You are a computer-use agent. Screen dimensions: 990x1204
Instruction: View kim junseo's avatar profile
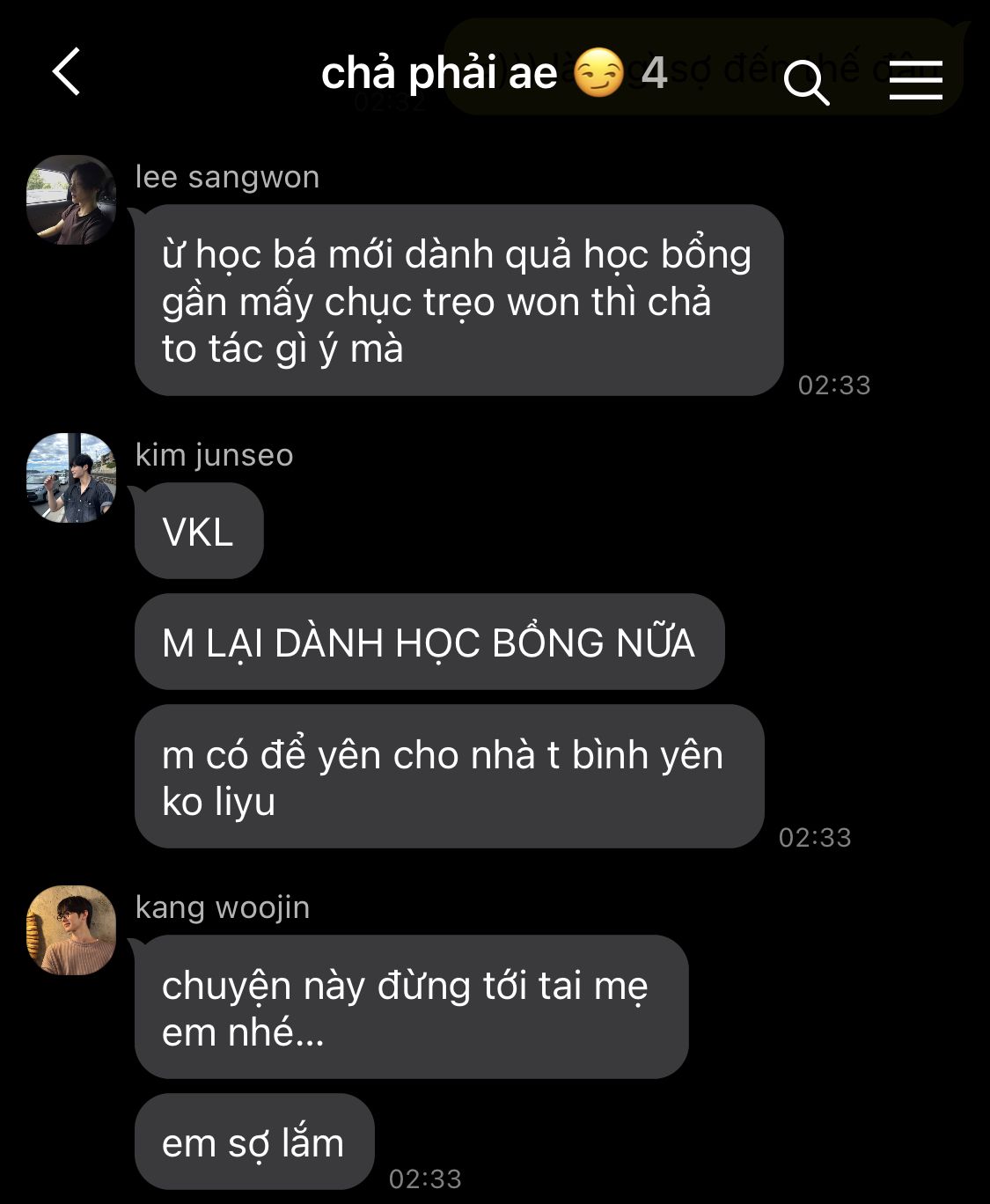[71, 478]
